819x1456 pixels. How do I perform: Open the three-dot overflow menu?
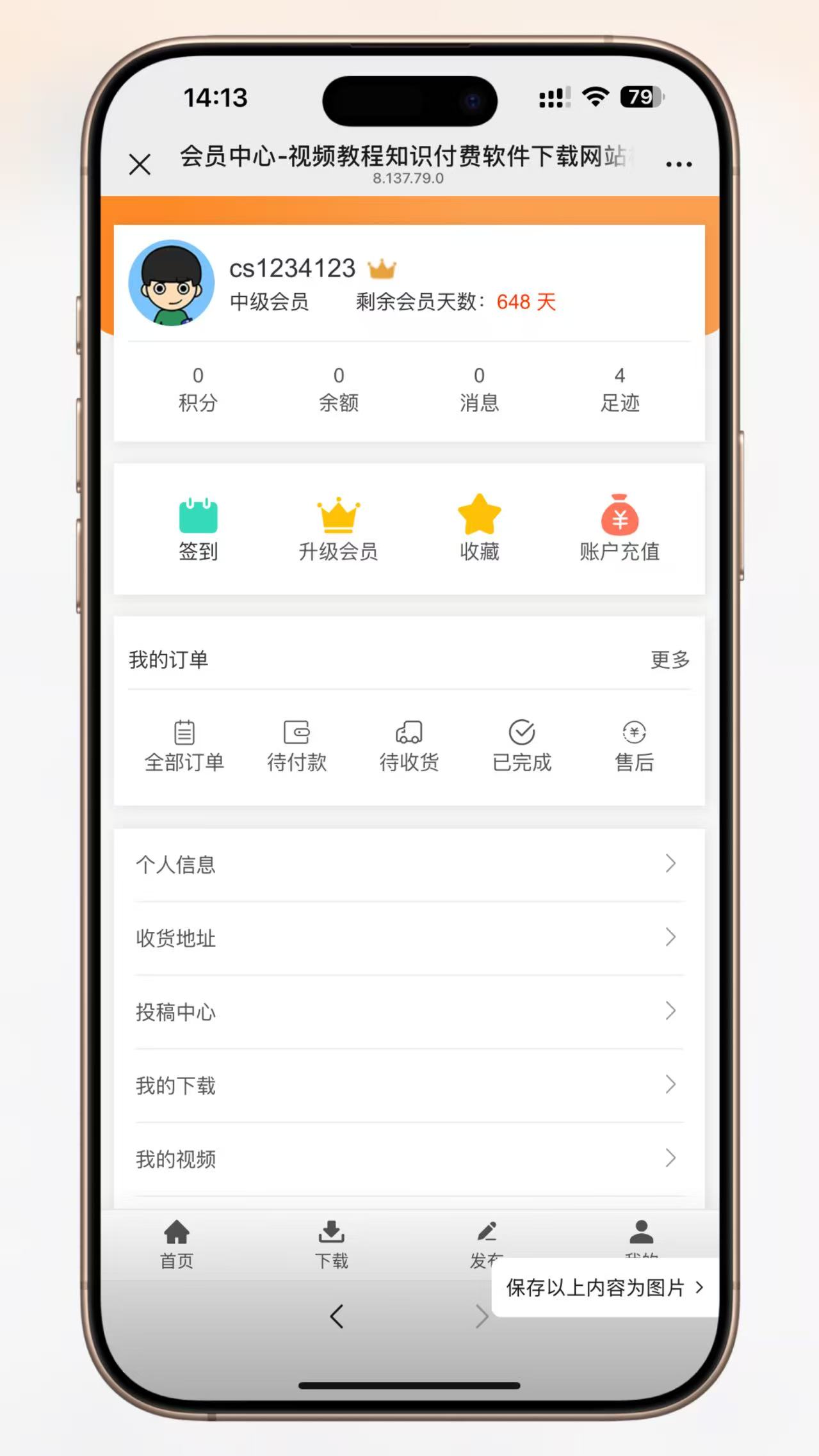[679, 164]
